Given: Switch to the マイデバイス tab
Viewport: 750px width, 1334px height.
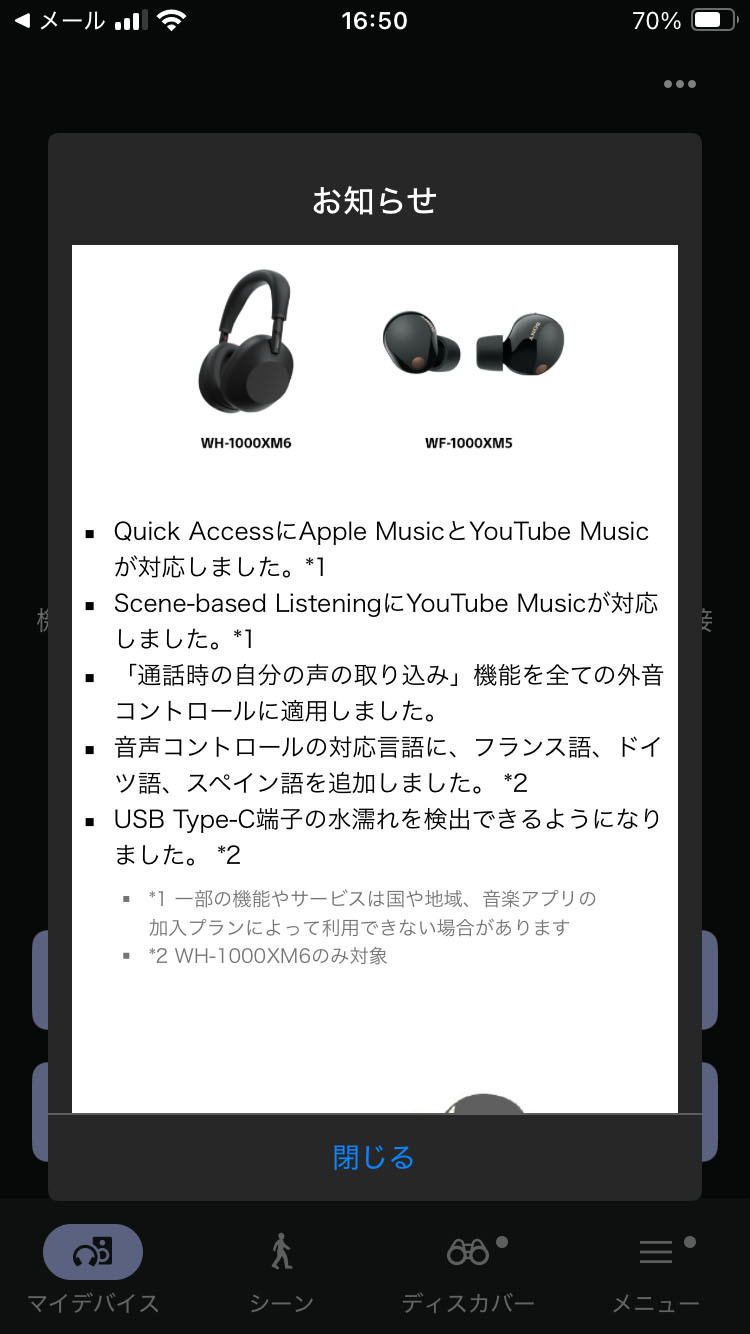Looking at the screenshot, I should click(x=93, y=1269).
